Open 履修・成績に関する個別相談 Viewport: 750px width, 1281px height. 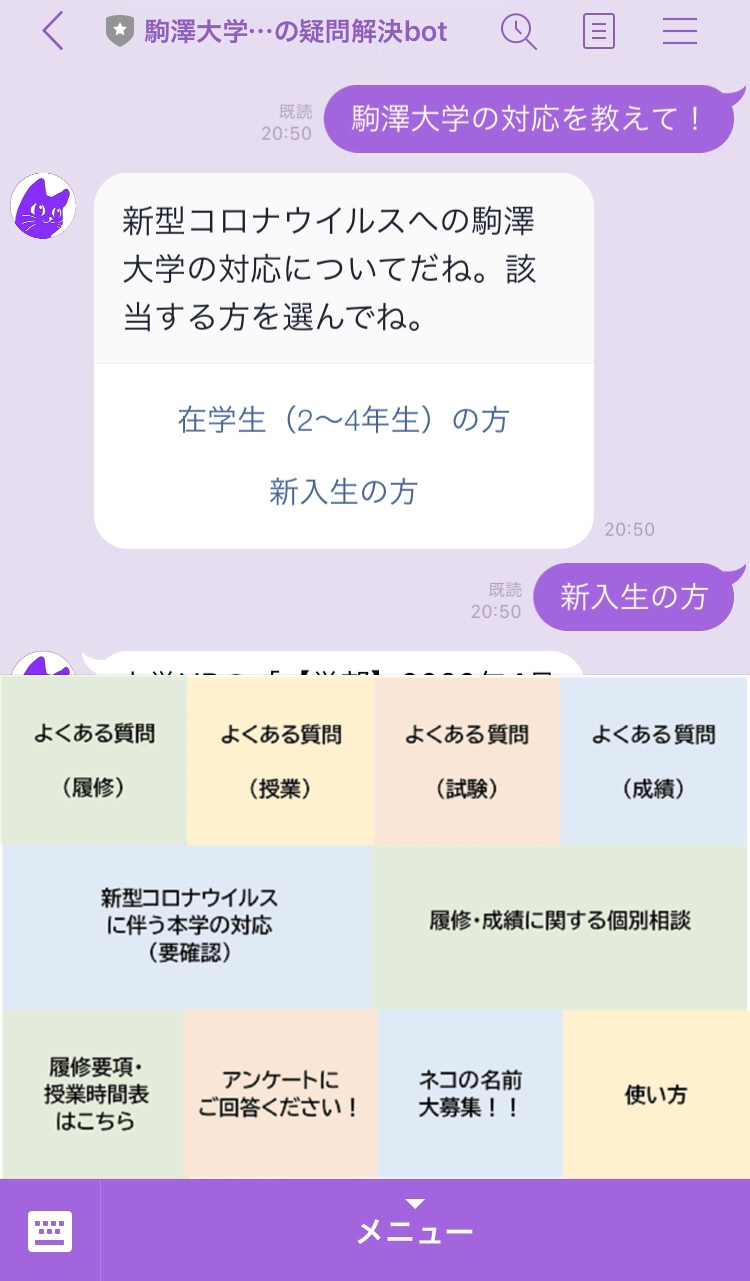[562, 927]
